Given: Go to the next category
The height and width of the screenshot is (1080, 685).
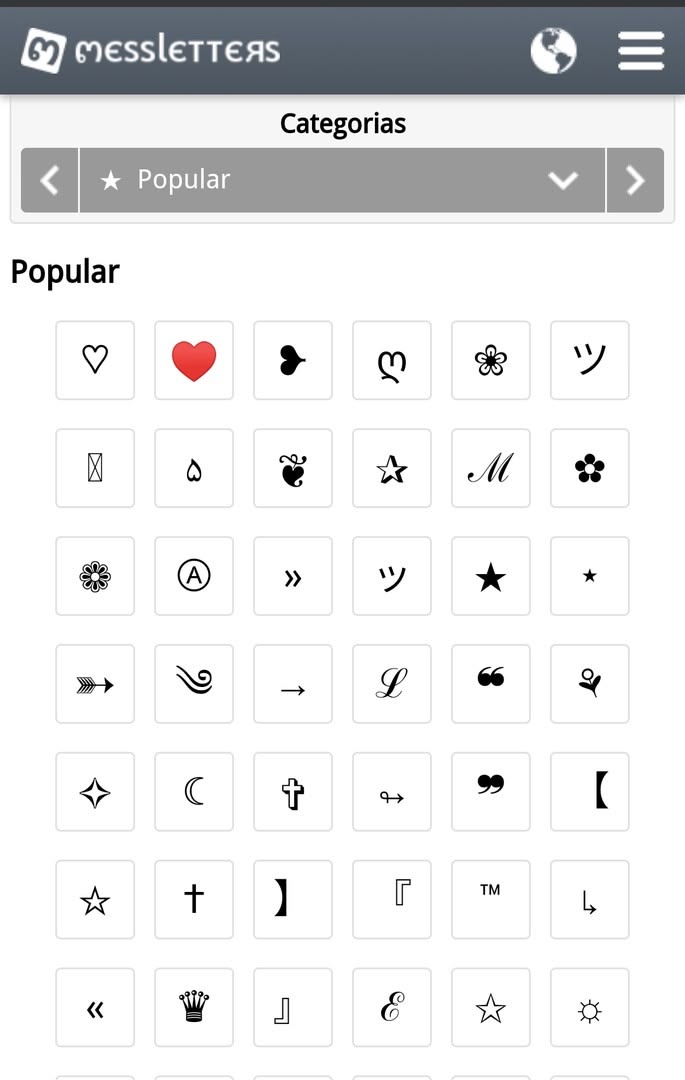Looking at the screenshot, I should pos(635,180).
